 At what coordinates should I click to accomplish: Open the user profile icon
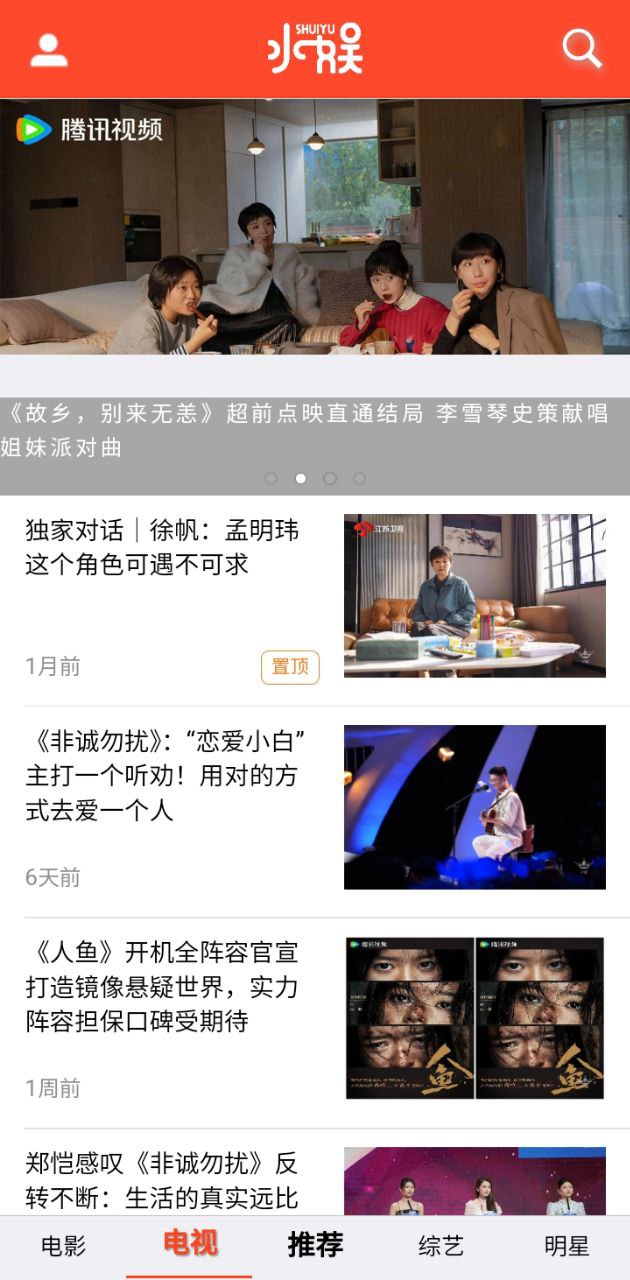pyautogui.click(x=48, y=49)
